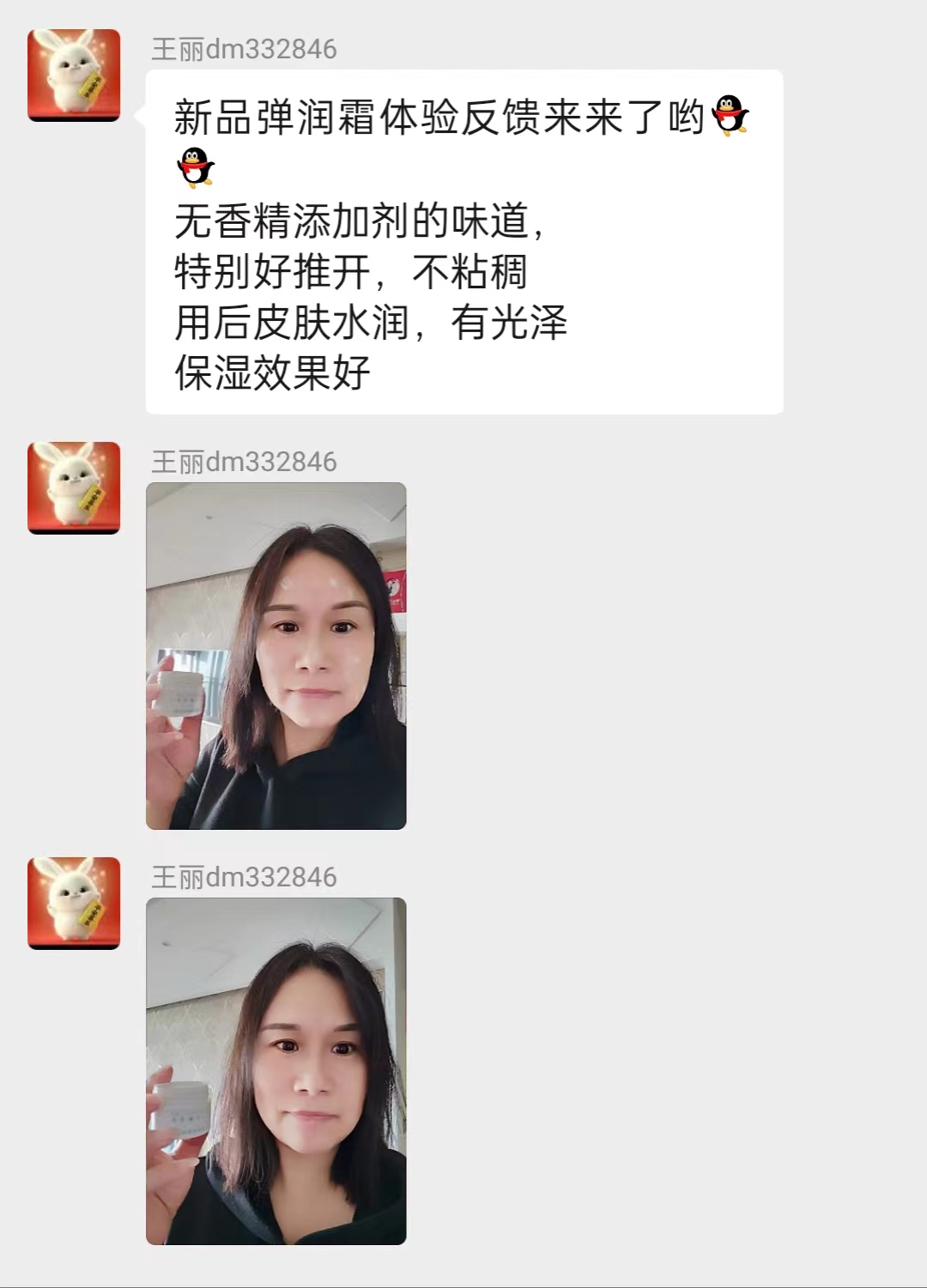Open the last photo message in chat
Viewport: 927px width, 1288px height.
276,1071
